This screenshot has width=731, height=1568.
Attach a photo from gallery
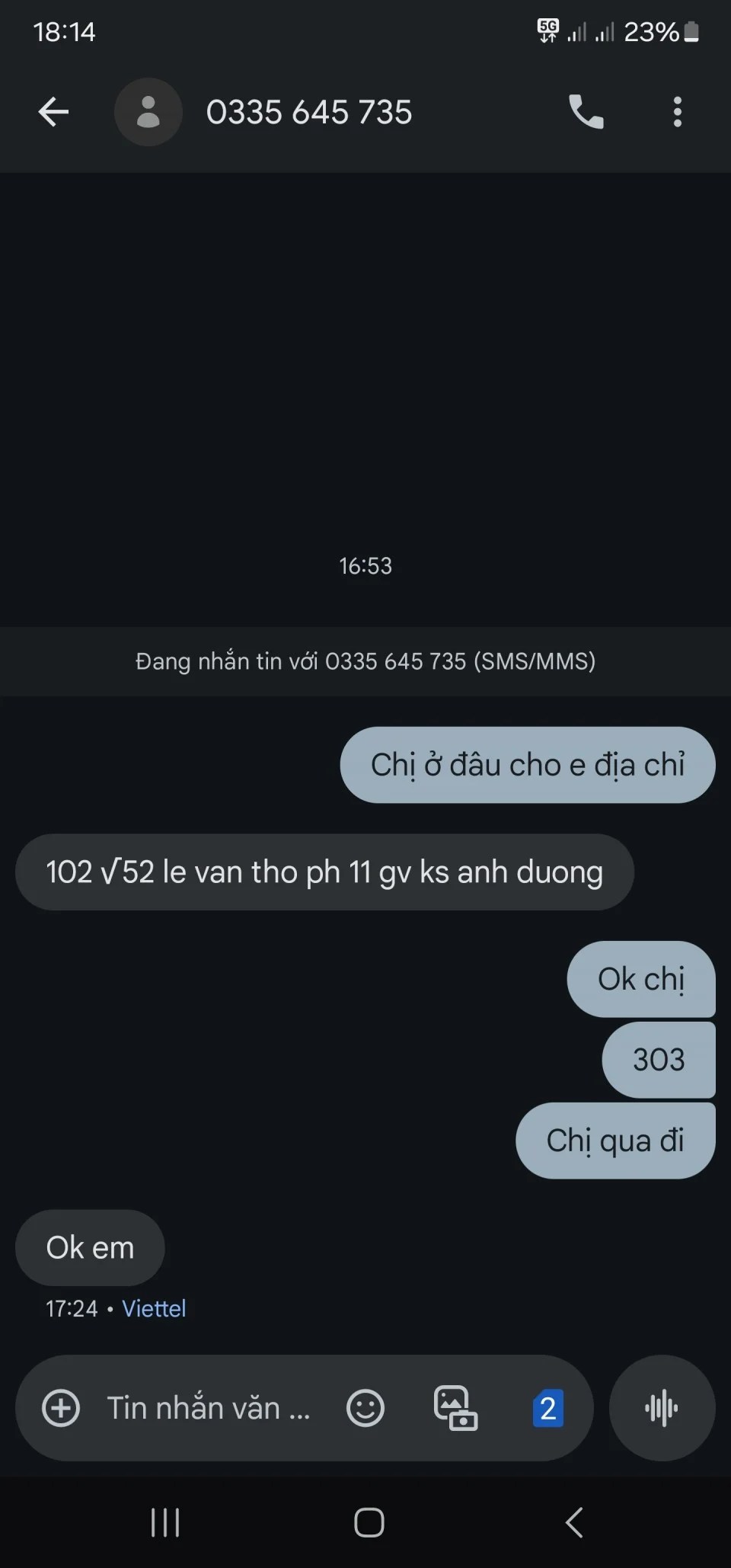pyautogui.click(x=455, y=1407)
